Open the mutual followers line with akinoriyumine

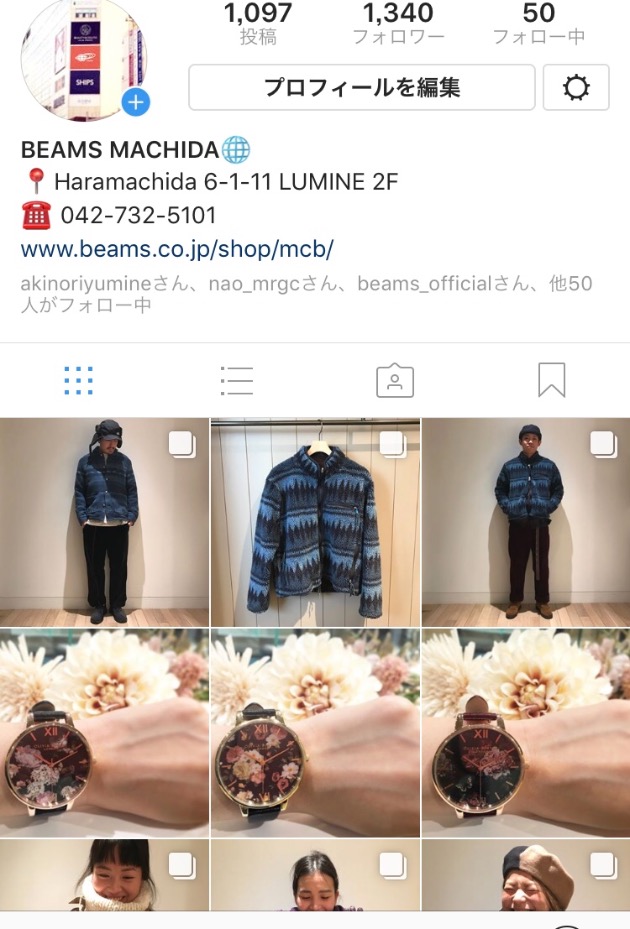[x=305, y=294]
